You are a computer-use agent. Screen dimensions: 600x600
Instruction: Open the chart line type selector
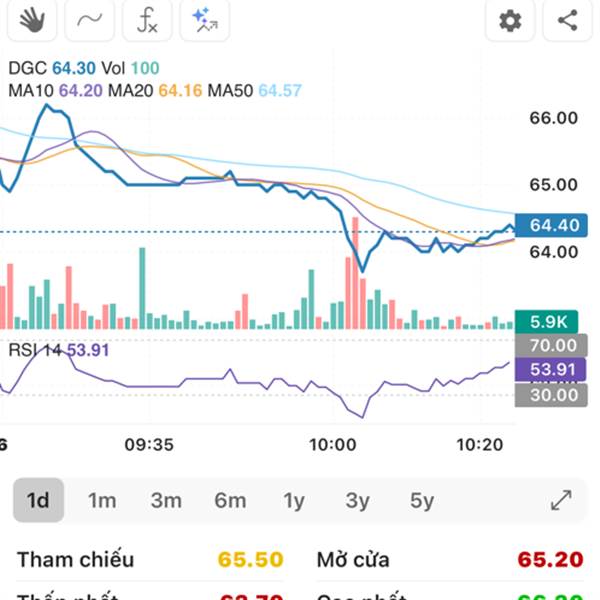(89, 20)
